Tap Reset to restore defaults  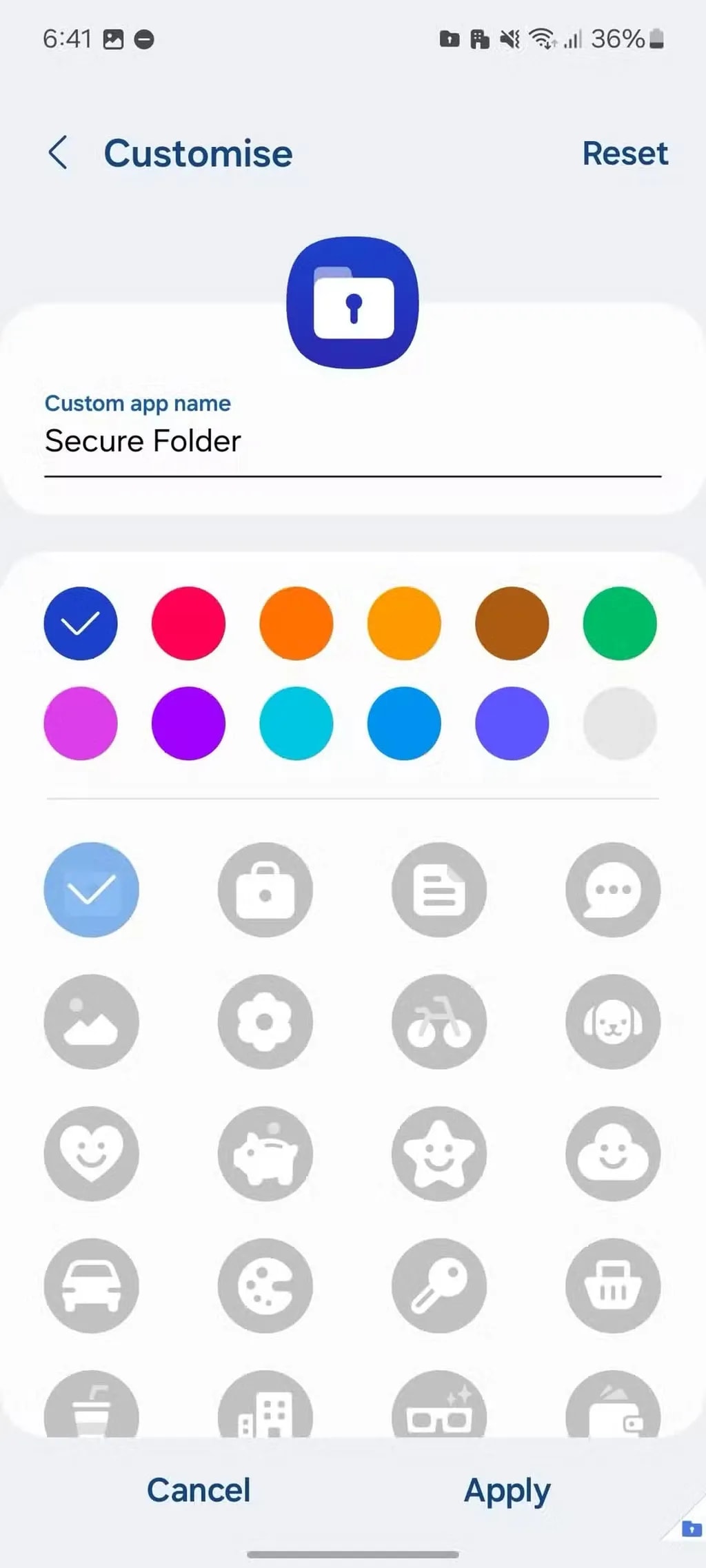[x=625, y=153]
